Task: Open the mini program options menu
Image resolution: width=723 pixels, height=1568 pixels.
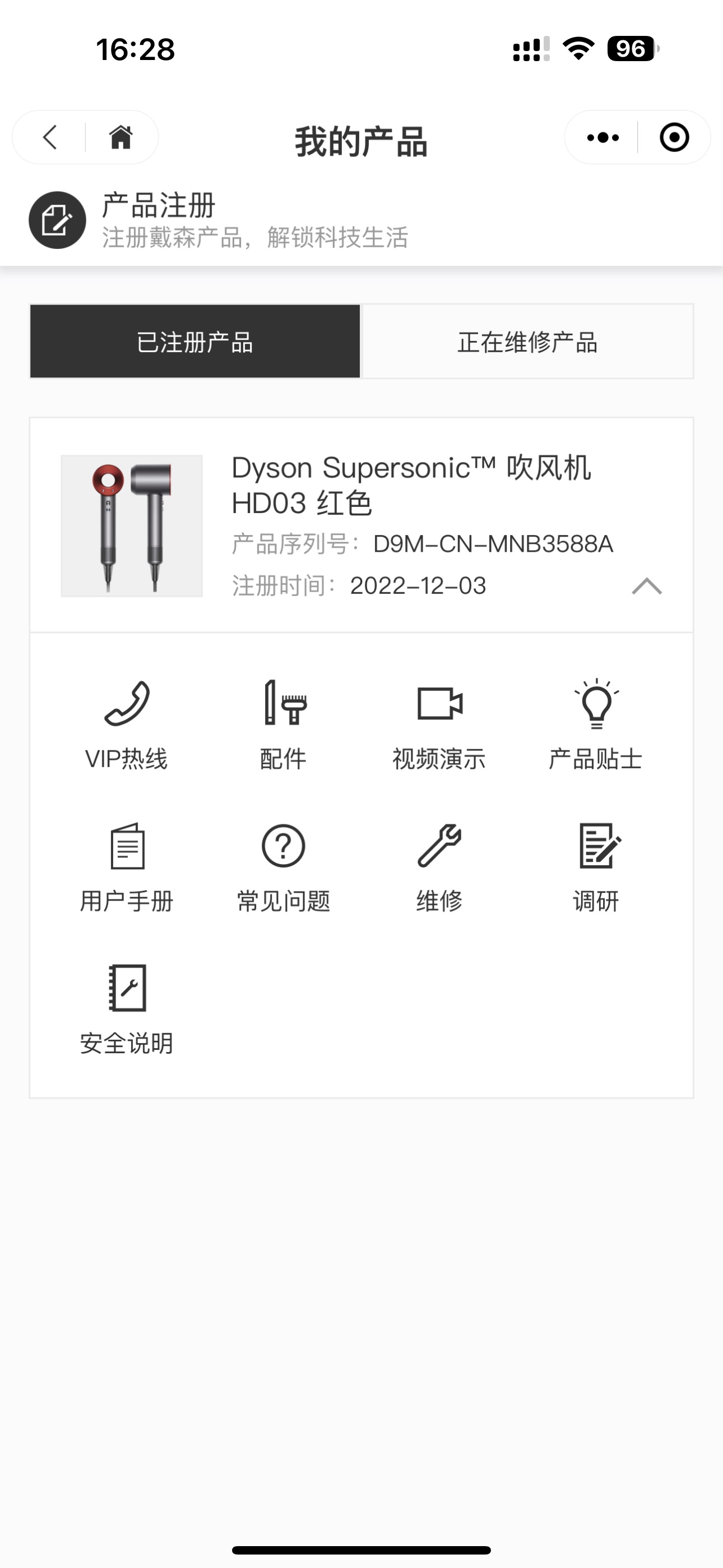Action: tap(603, 137)
